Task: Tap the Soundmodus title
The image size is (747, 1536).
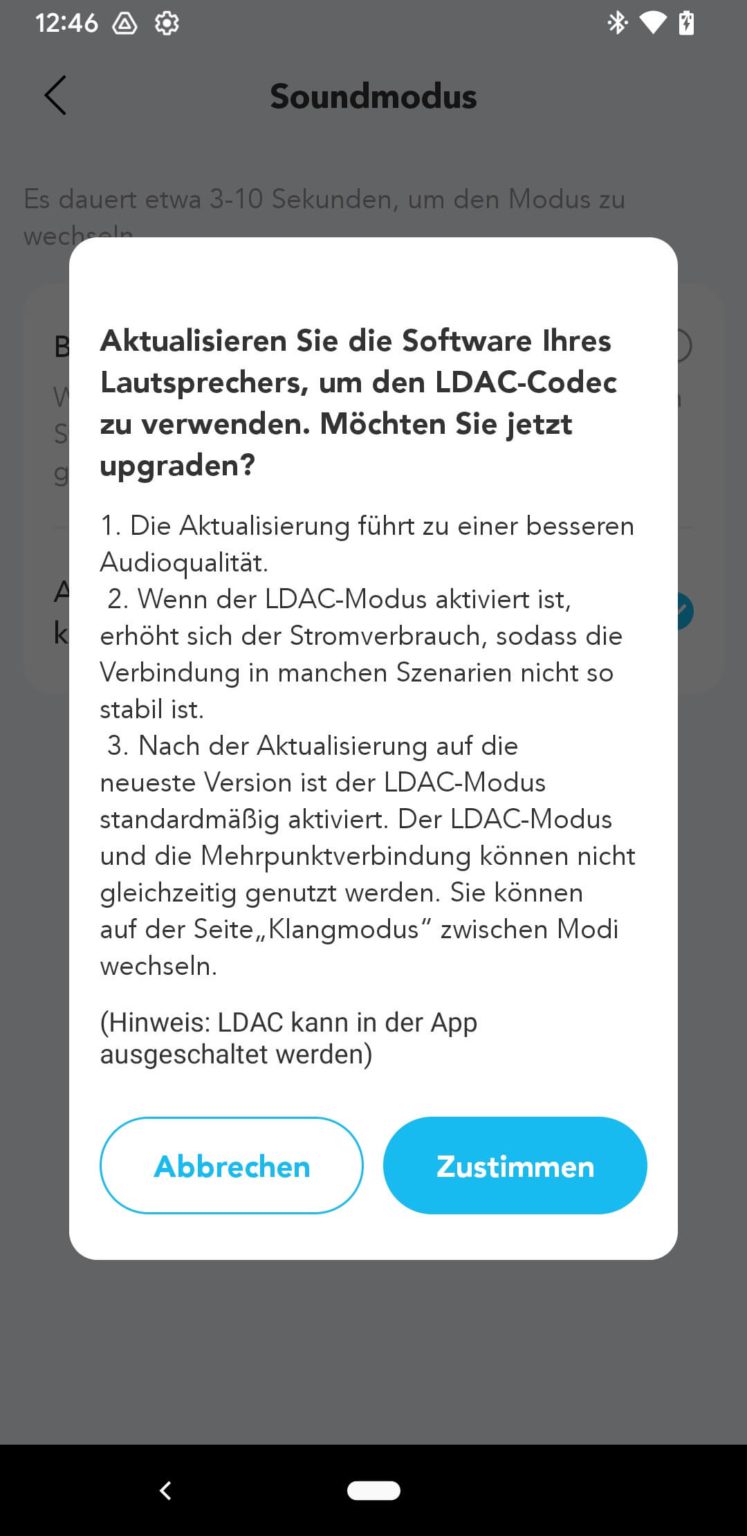Action: click(373, 96)
